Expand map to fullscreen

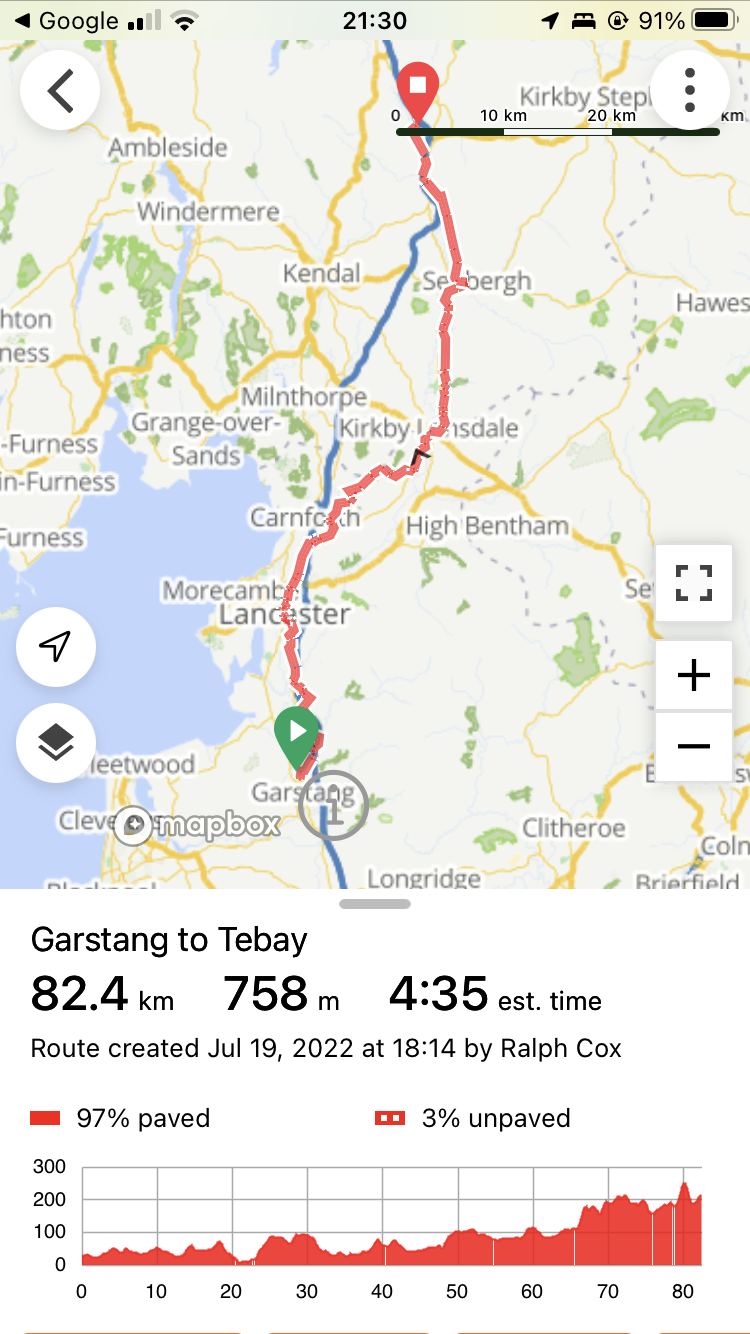pos(694,582)
